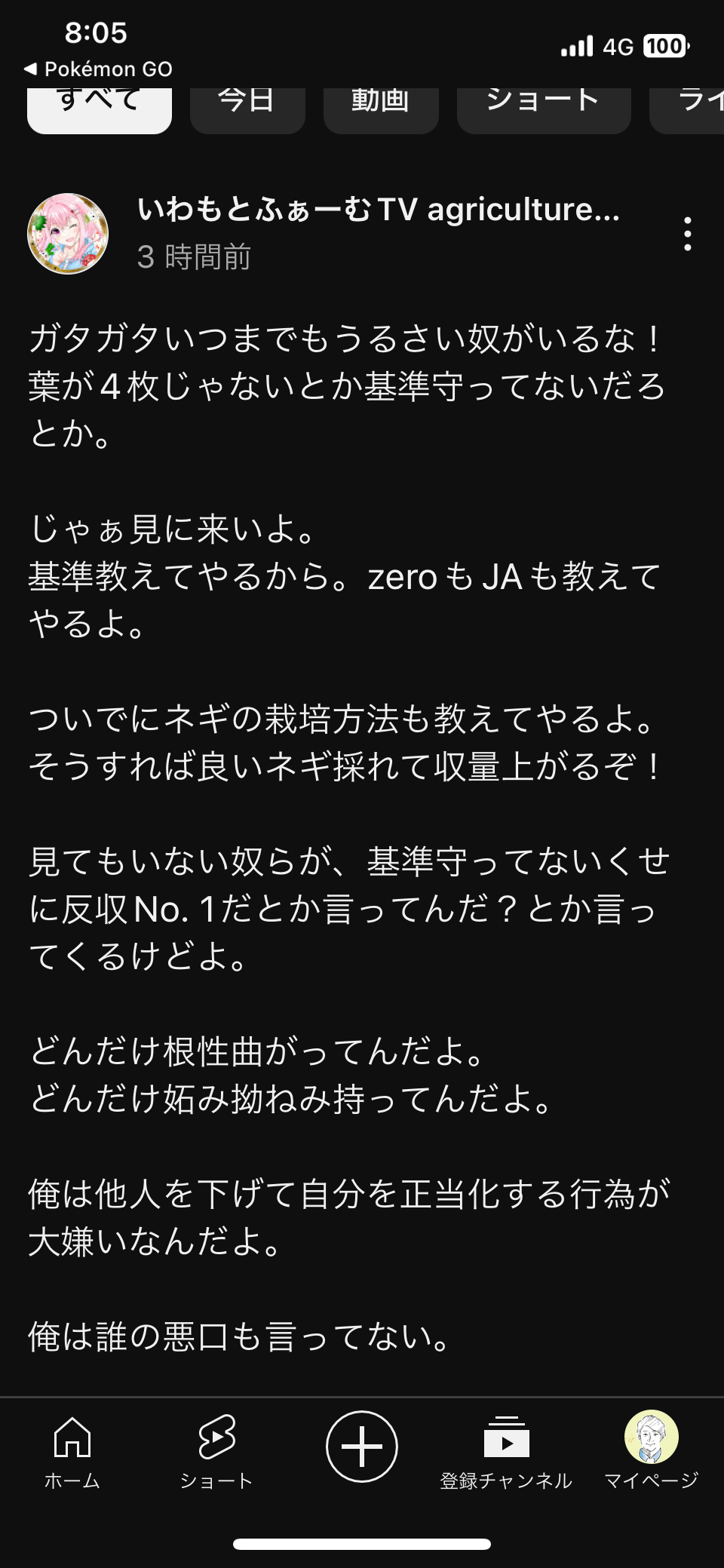Open the いわもとふぁーむTV channel avatar
724x1568 pixels.
coord(68,234)
